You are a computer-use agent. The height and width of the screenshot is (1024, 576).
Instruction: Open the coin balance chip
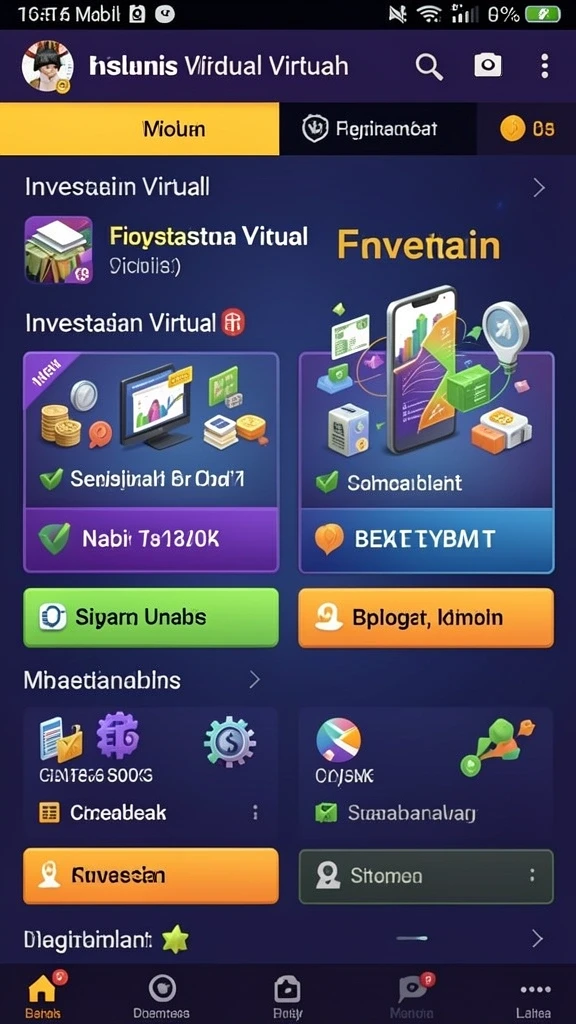(527, 129)
